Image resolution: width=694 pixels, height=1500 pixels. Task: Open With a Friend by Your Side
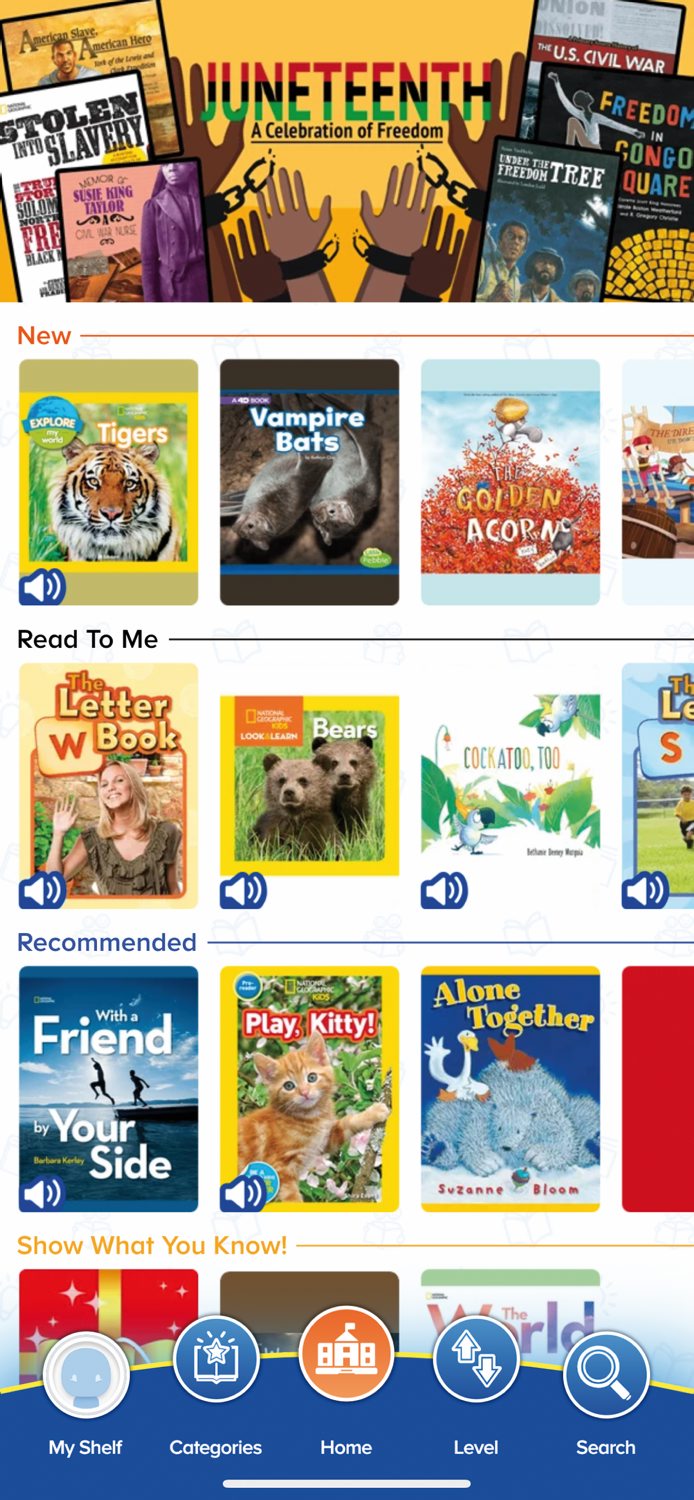108,1088
